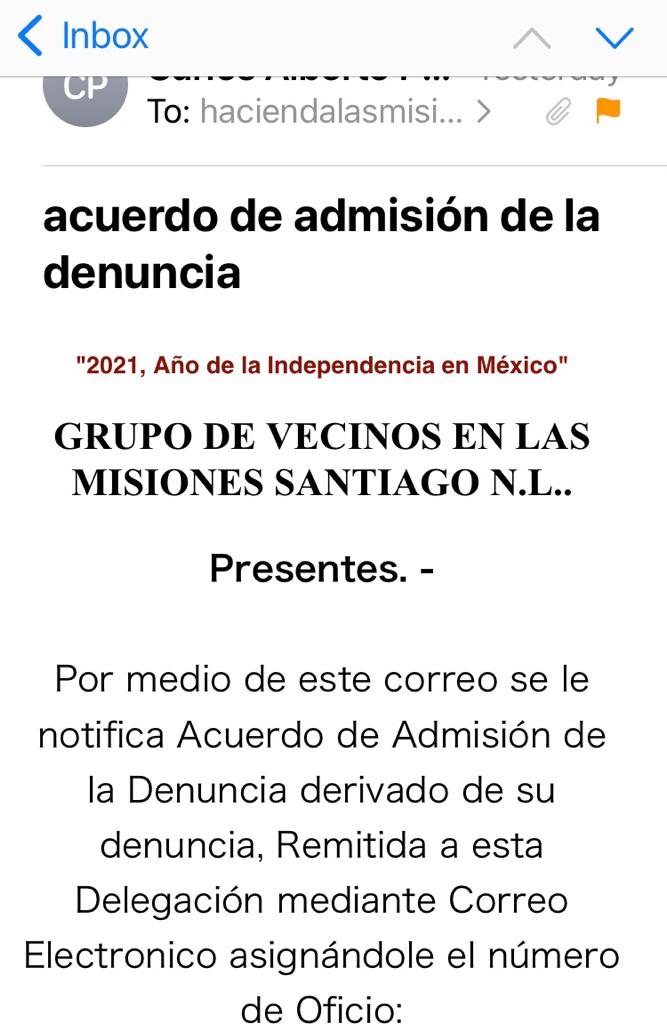Go to previous message with up arrow

tap(532, 38)
